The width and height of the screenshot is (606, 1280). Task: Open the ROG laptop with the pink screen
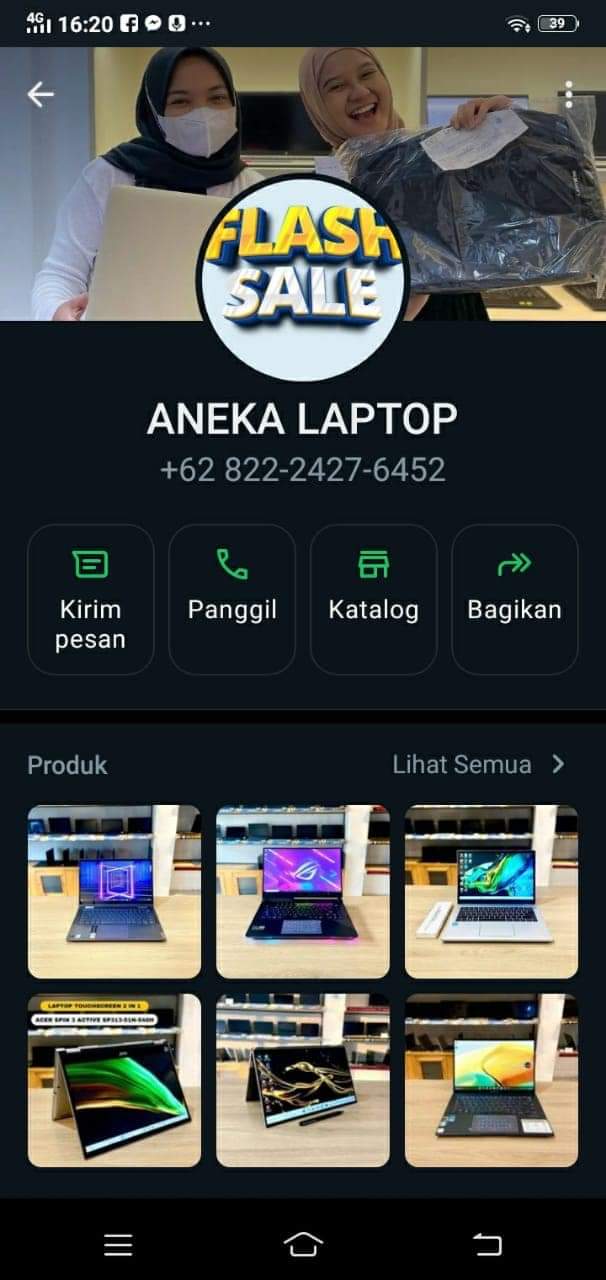tap(303, 891)
